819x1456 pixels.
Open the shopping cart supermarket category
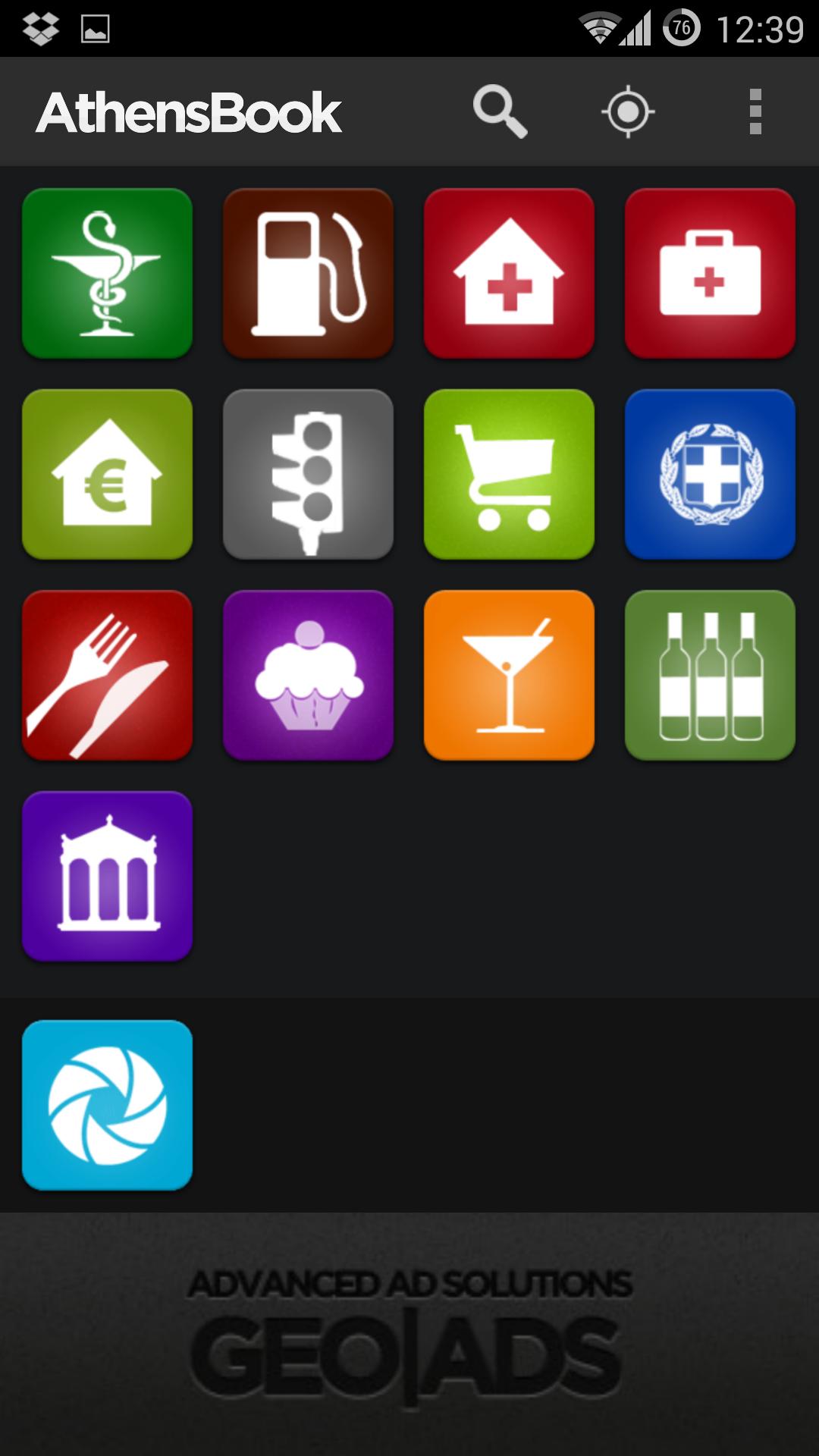click(x=509, y=475)
